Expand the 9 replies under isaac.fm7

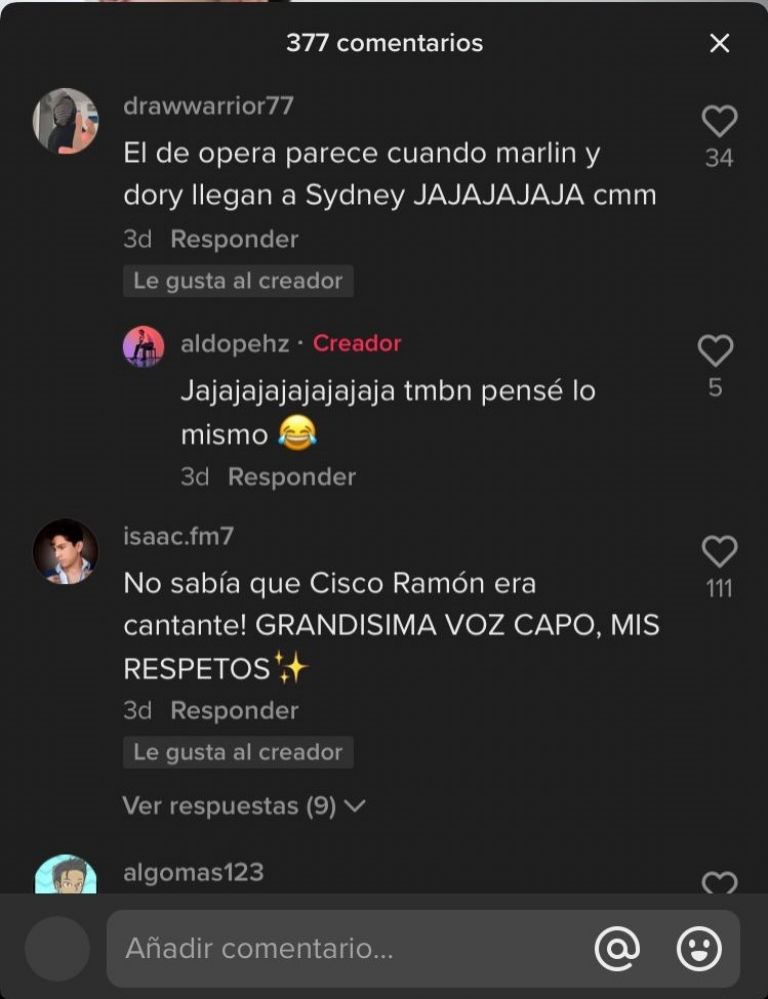tap(243, 805)
